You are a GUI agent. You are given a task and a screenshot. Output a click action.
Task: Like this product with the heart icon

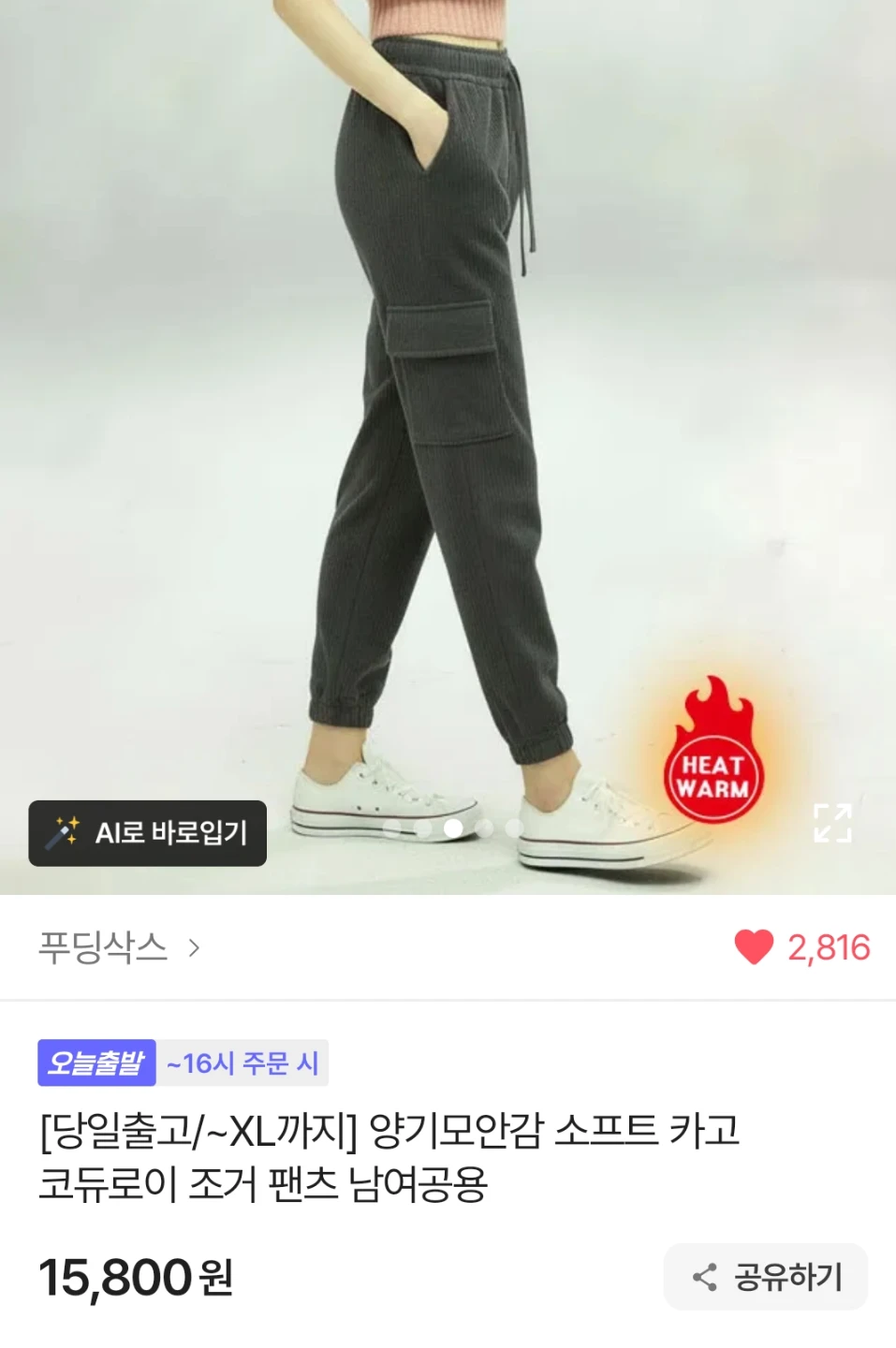[754, 947]
